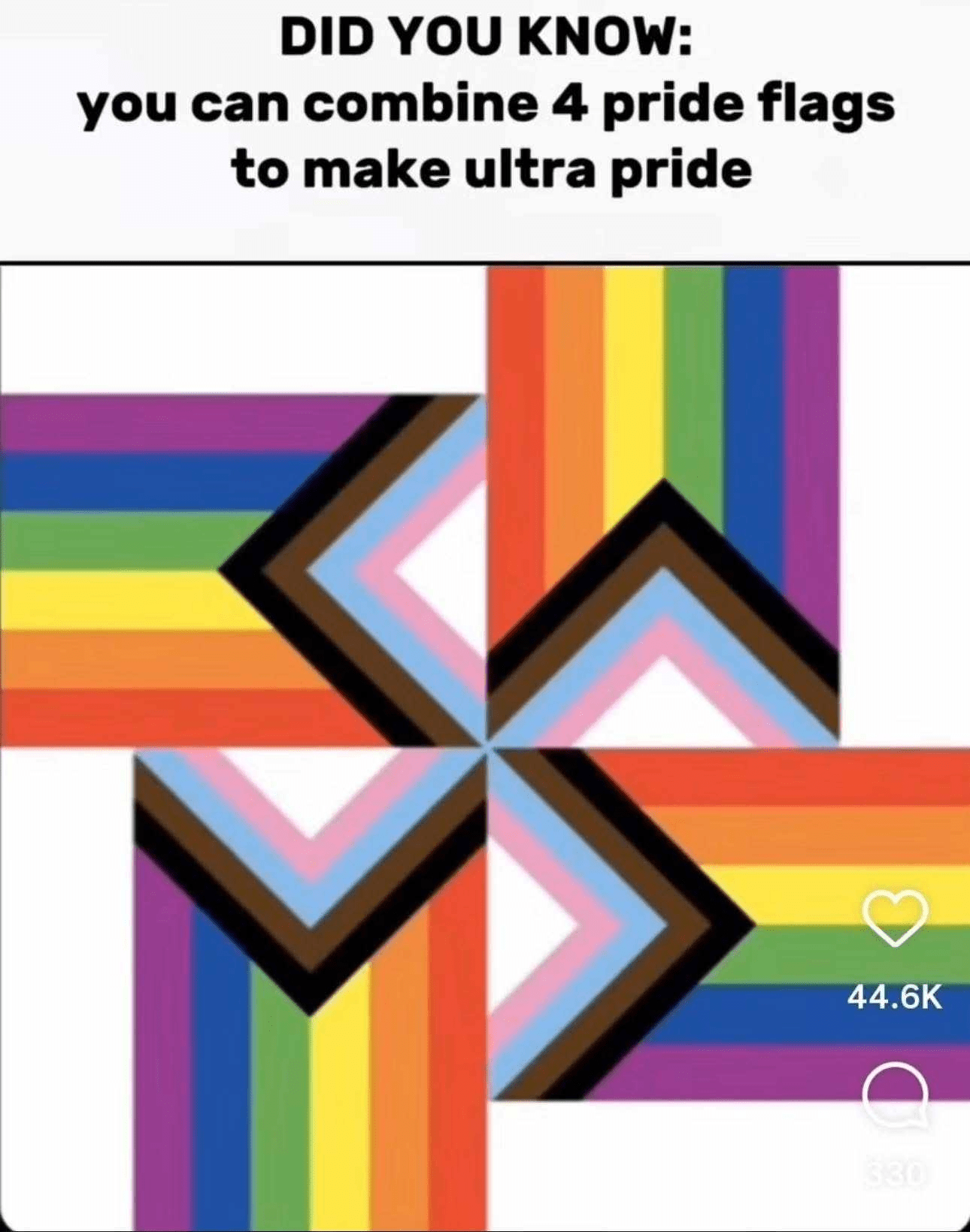Like the video with 44.6K likes
This screenshot has width=970, height=1232.
click(894, 918)
